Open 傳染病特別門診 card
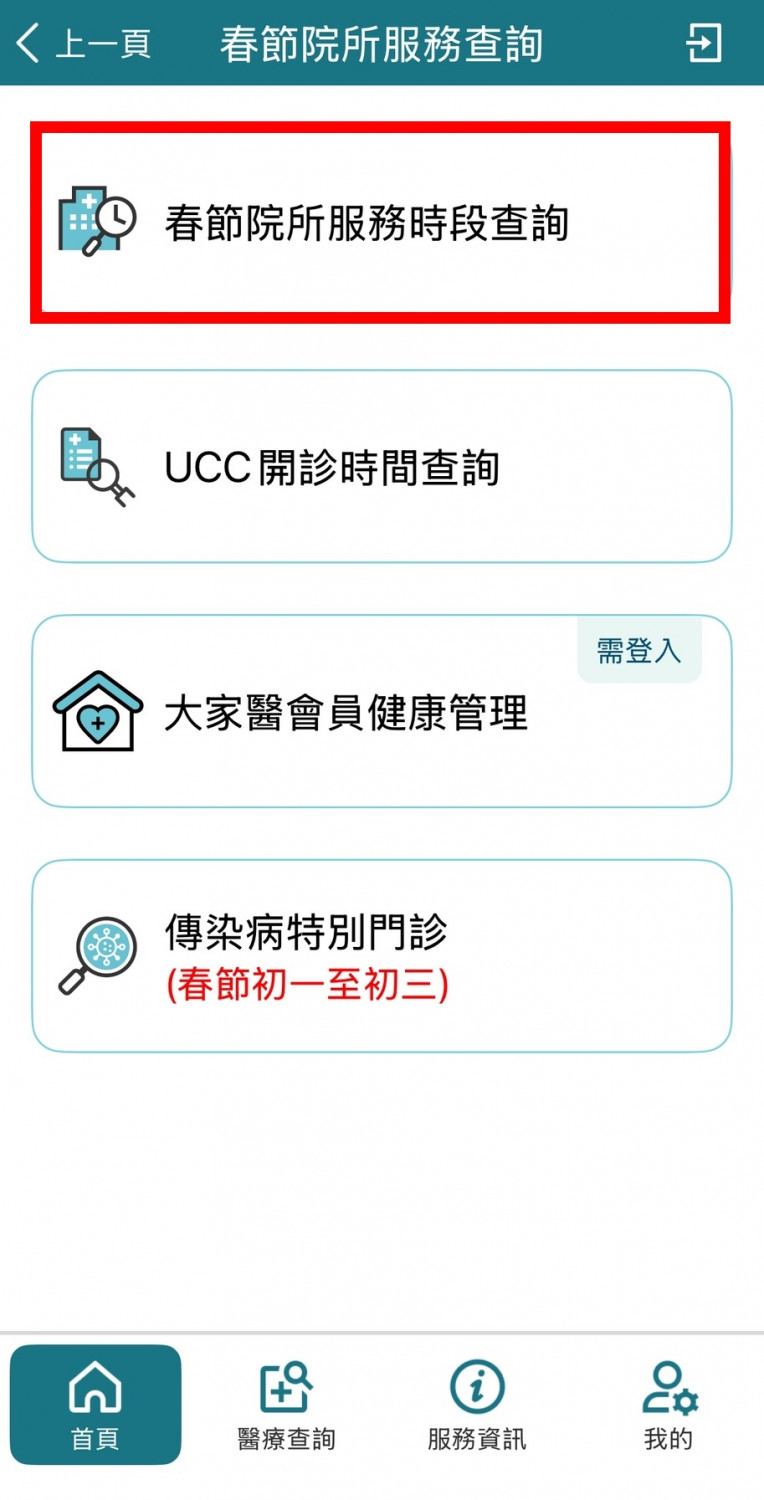Screen dimensions: 764x1500 [x=381, y=956]
